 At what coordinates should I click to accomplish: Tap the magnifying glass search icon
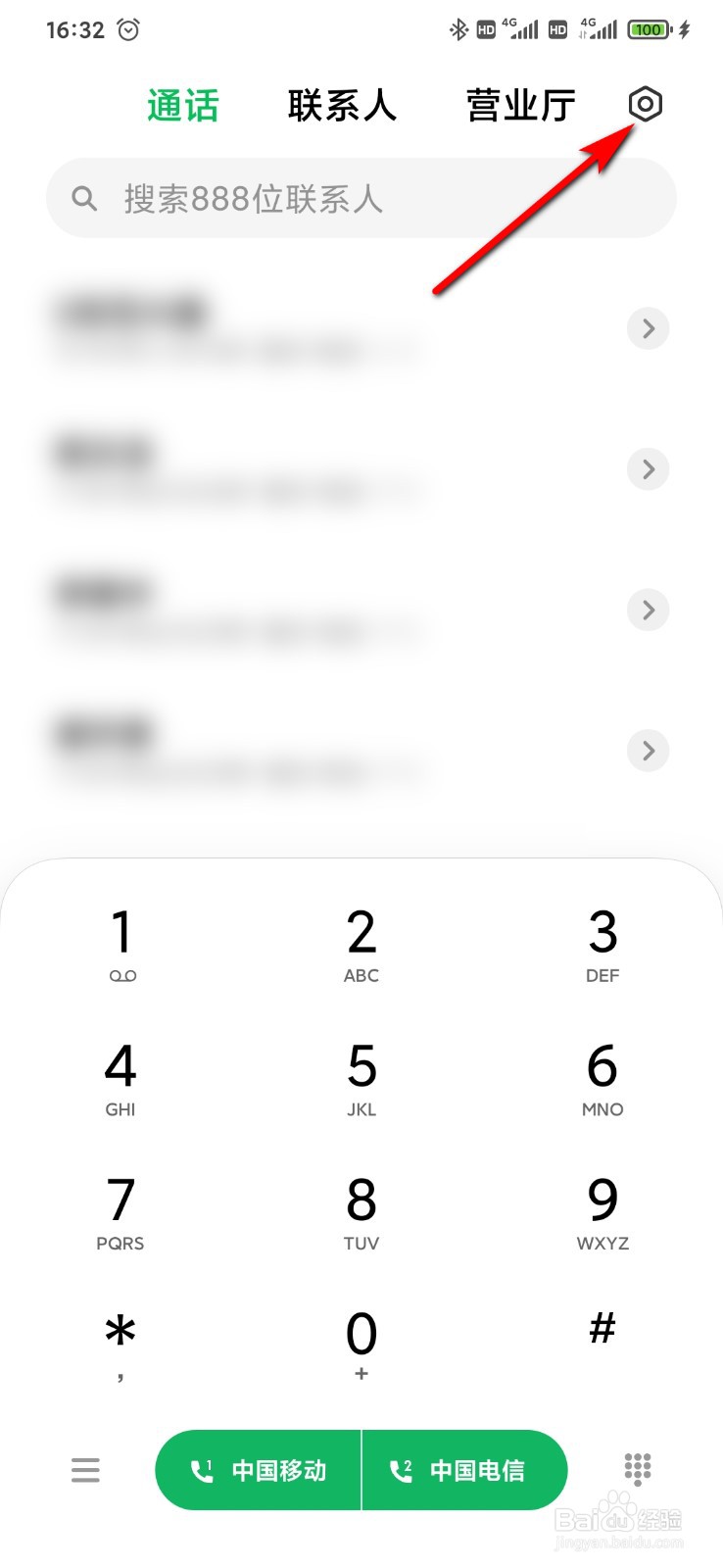pyautogui.click(x=85, y=198)
